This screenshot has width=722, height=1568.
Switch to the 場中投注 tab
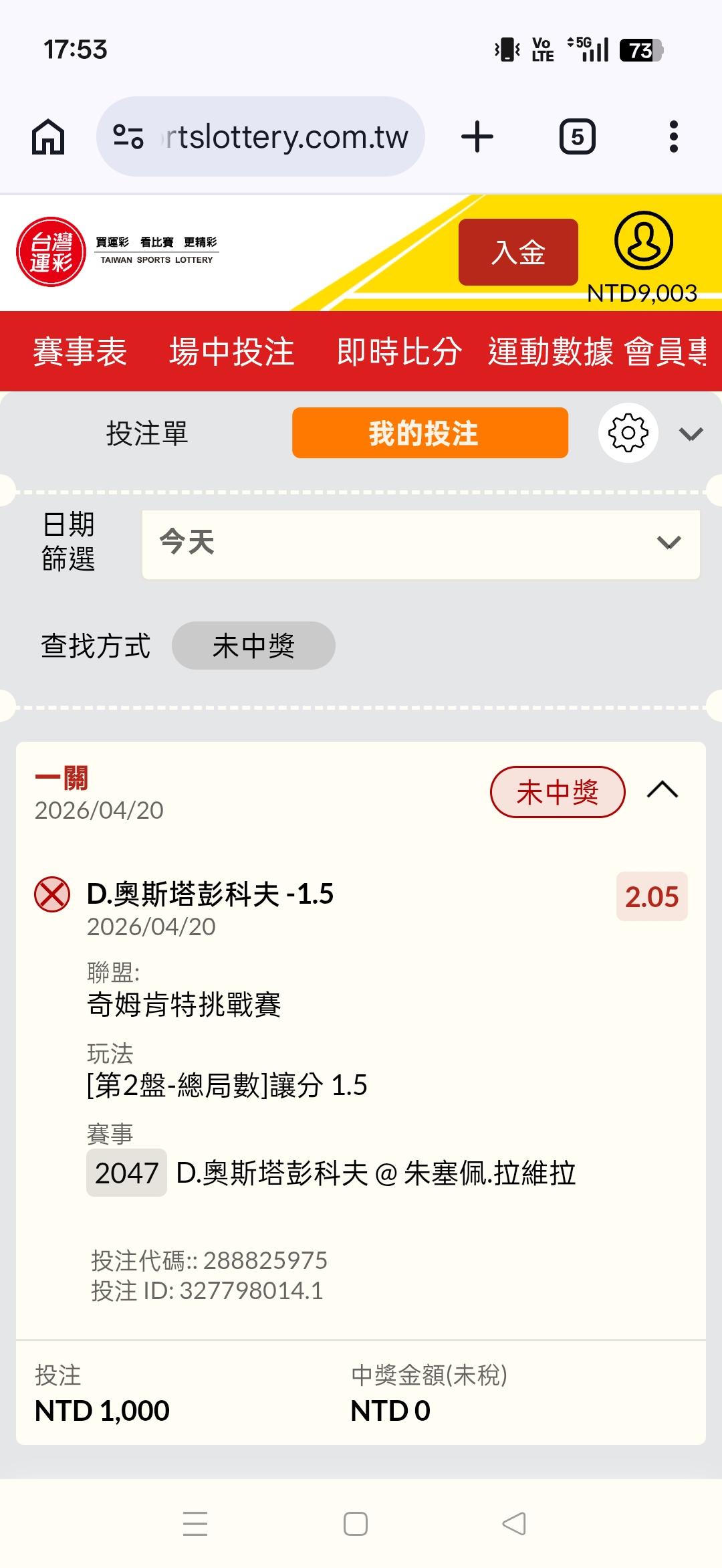click(232, 351)
